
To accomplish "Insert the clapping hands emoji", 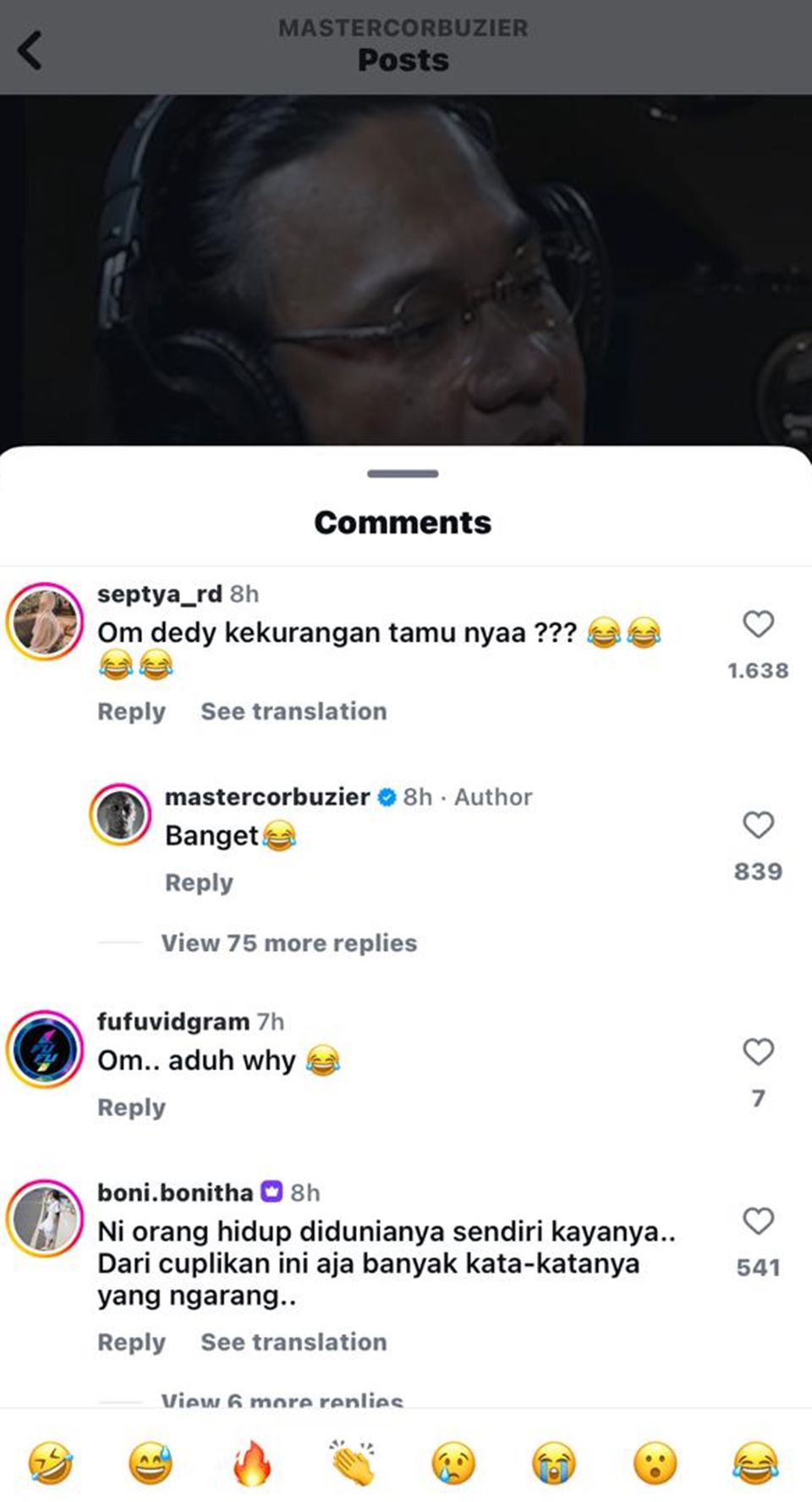I will tap(353, 1464).
